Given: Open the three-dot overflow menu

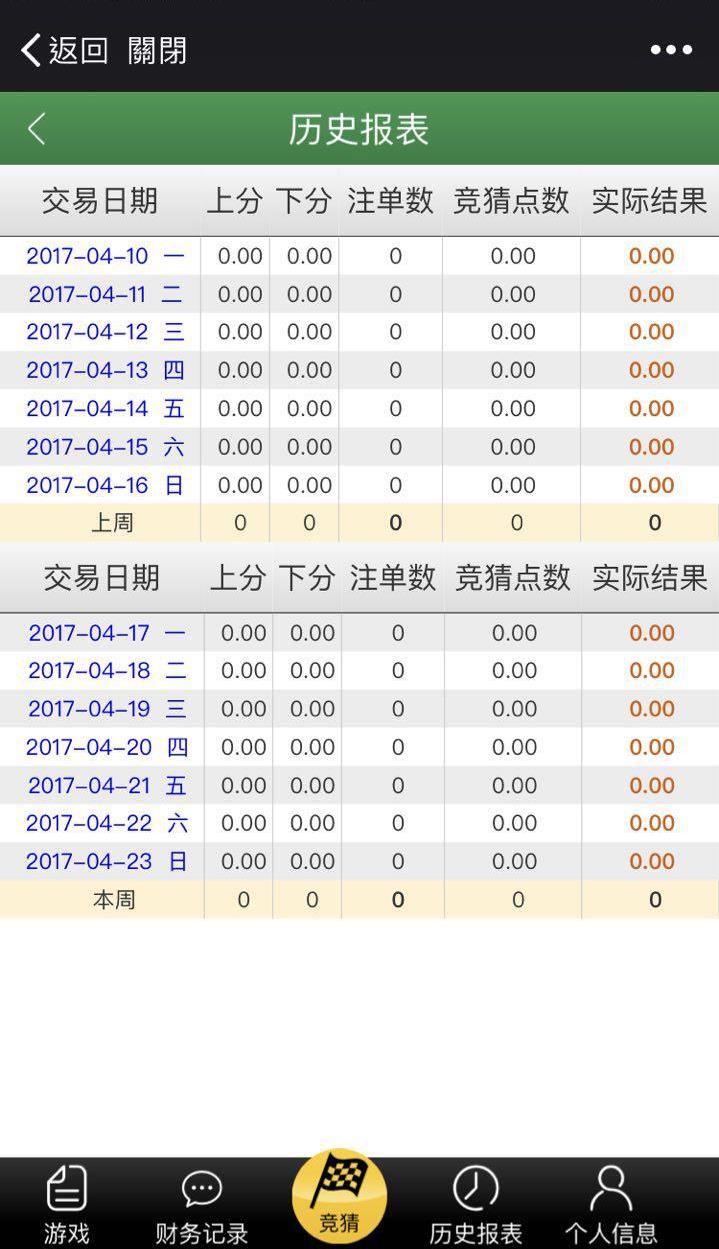Looking at the screenshot, I should click(671, 50).
